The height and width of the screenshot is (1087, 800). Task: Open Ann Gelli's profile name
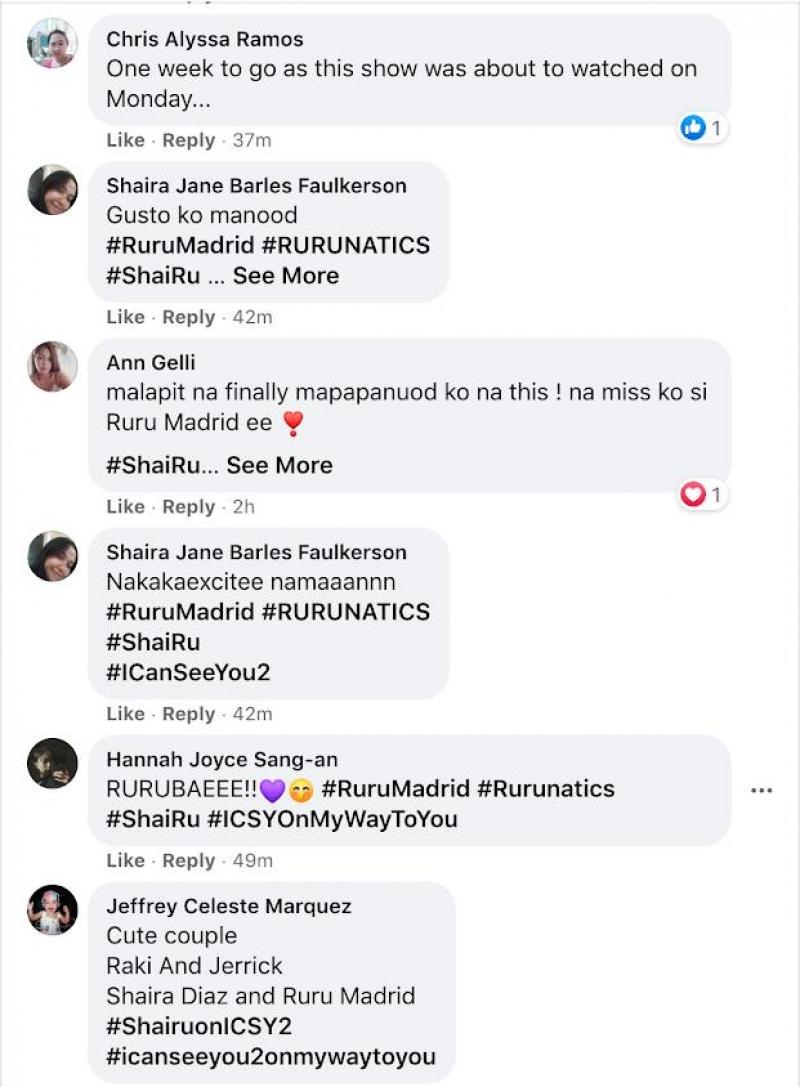point(151,363)
